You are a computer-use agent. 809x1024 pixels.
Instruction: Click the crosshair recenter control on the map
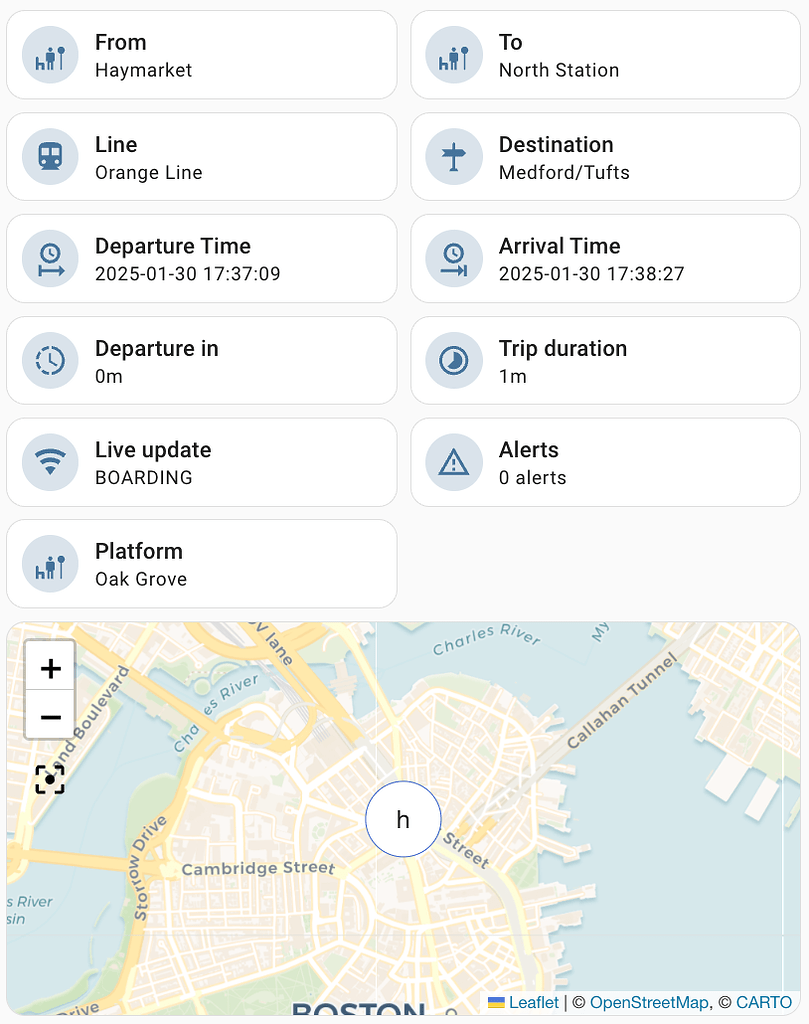(49, 779)
